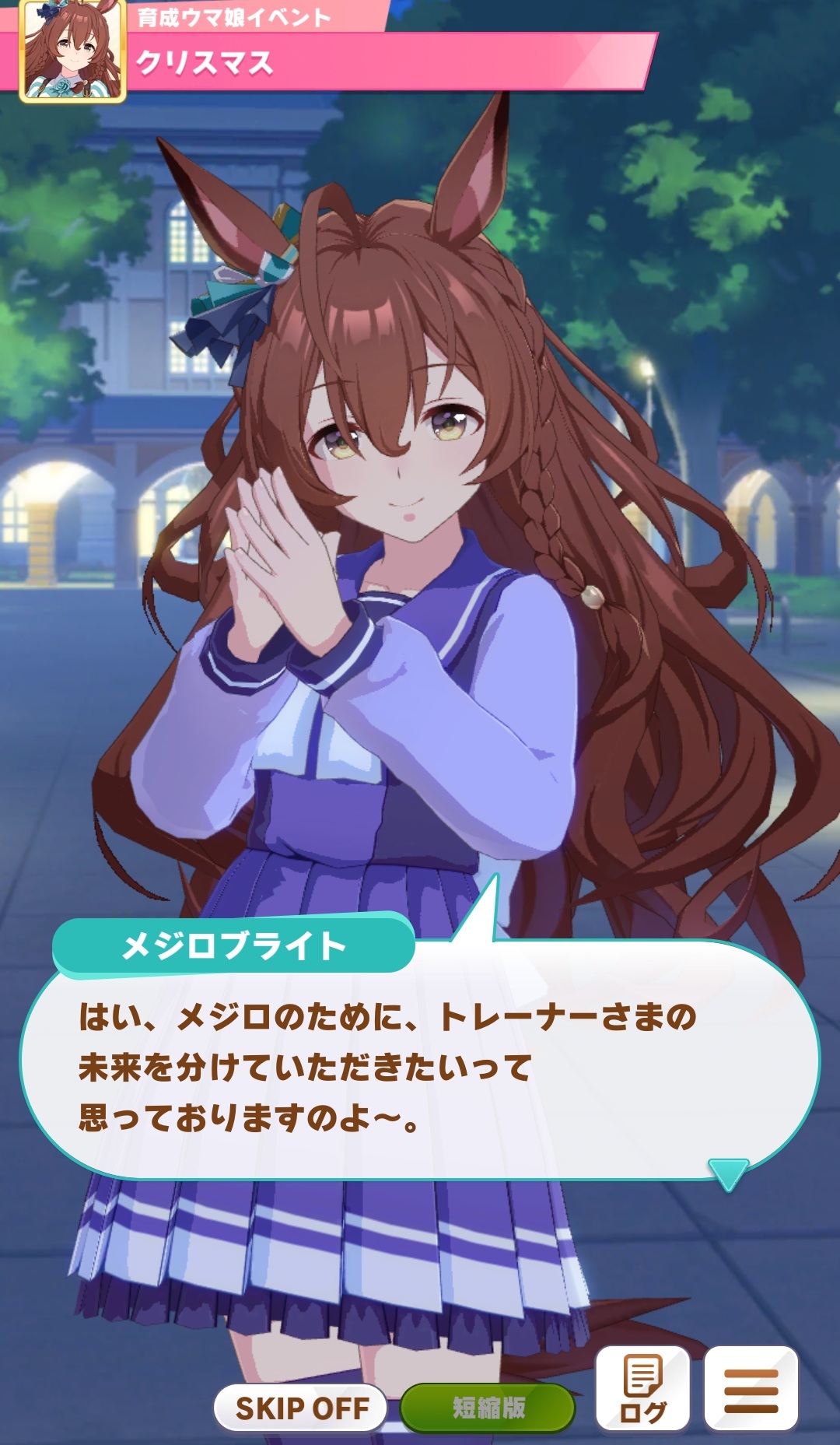Open the hamburger menu

(751, 1388)
